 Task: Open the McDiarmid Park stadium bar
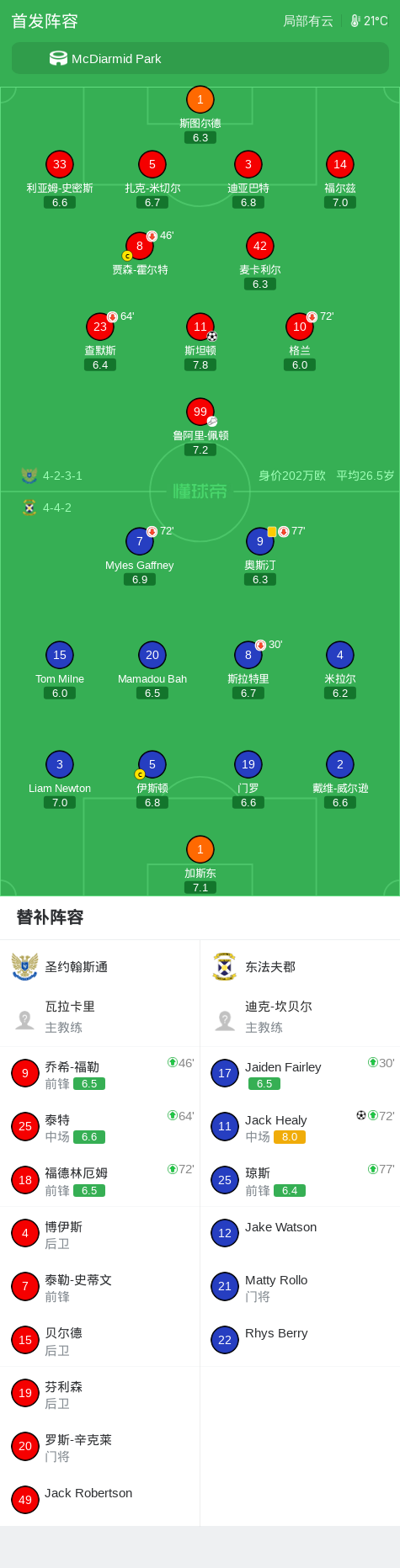click(200, 59)
